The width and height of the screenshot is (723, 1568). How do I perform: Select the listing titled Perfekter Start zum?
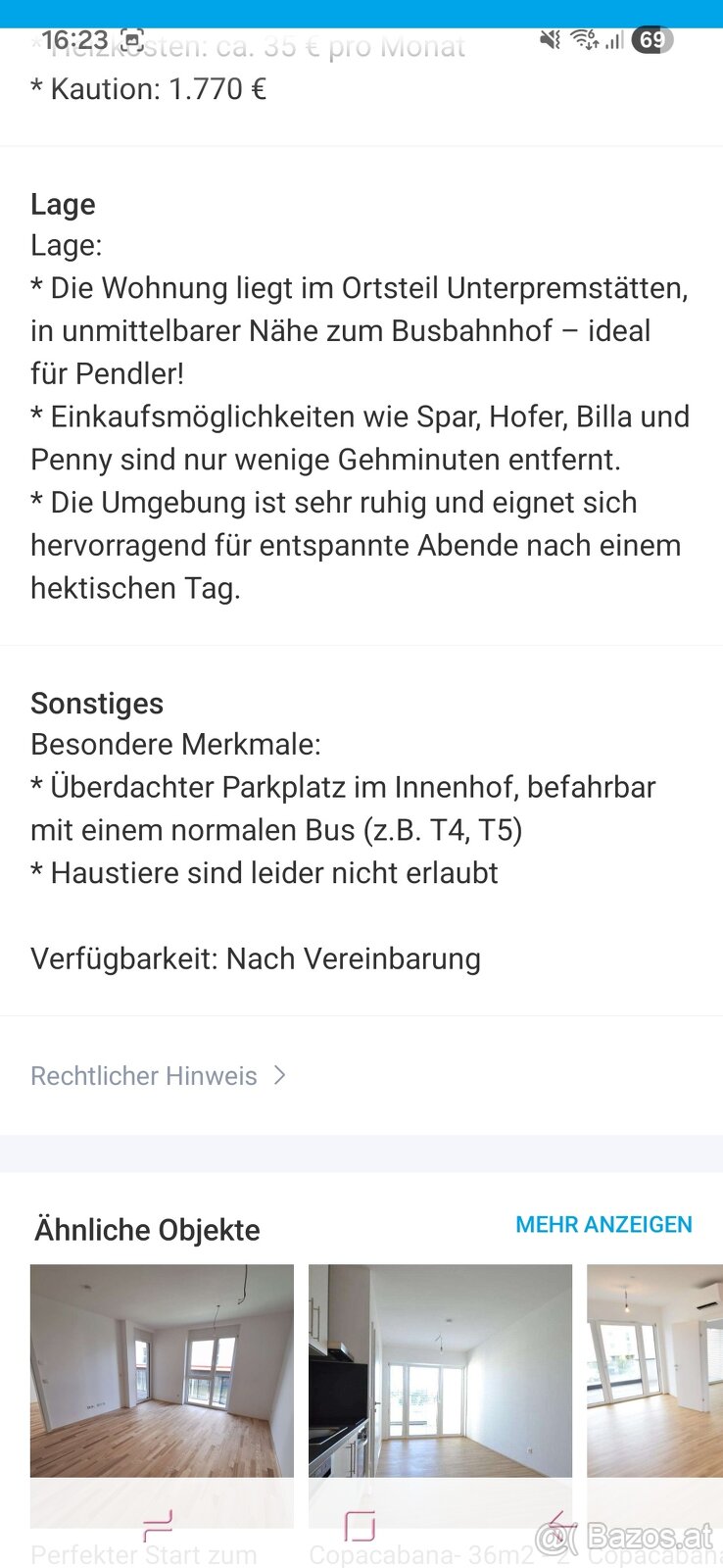[143, 1553]
